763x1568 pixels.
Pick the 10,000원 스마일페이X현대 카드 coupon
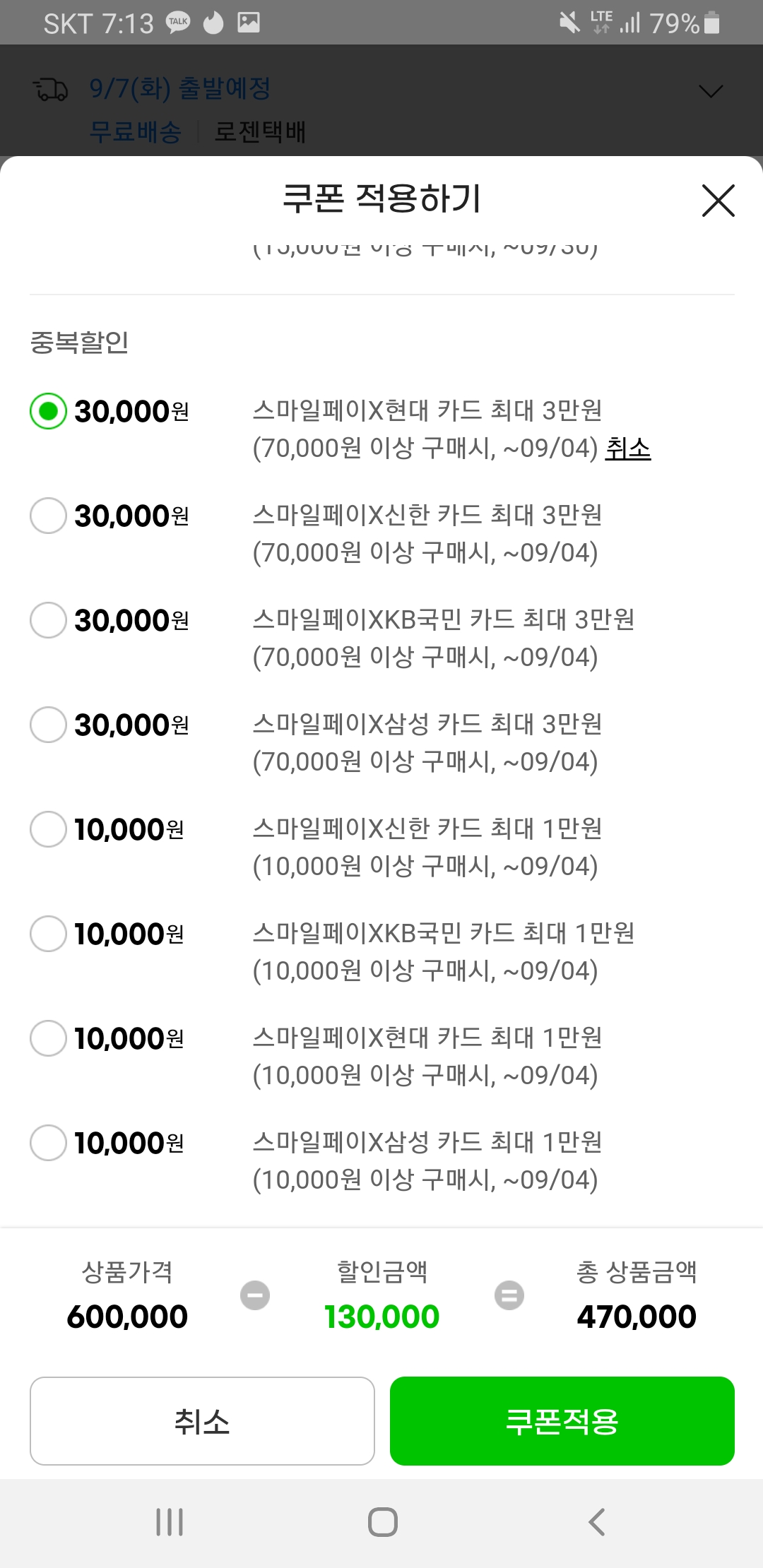[x=48, y=1038]
